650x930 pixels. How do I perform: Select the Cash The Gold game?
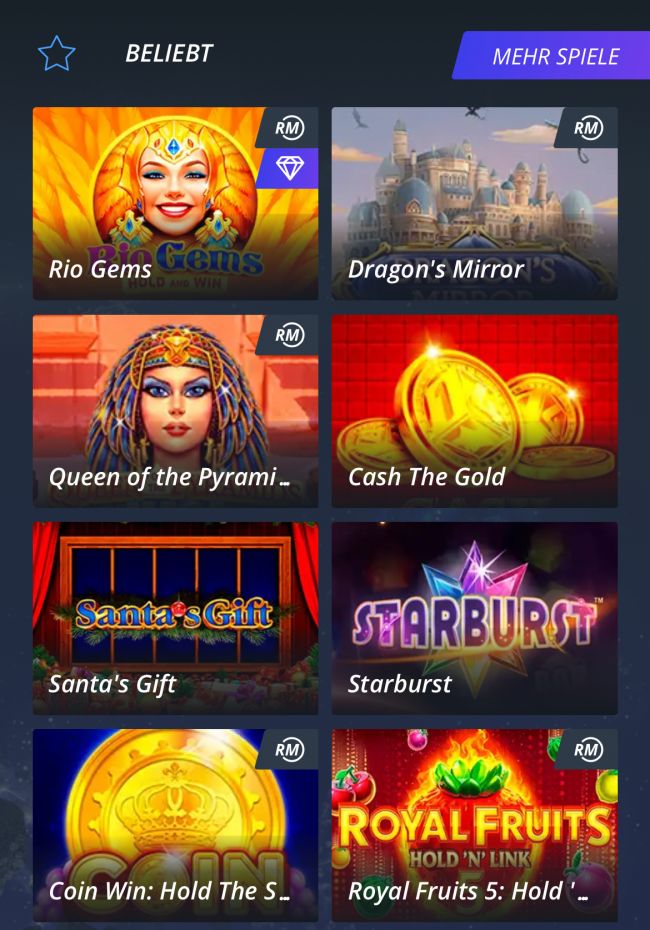[x=474, y=411]
